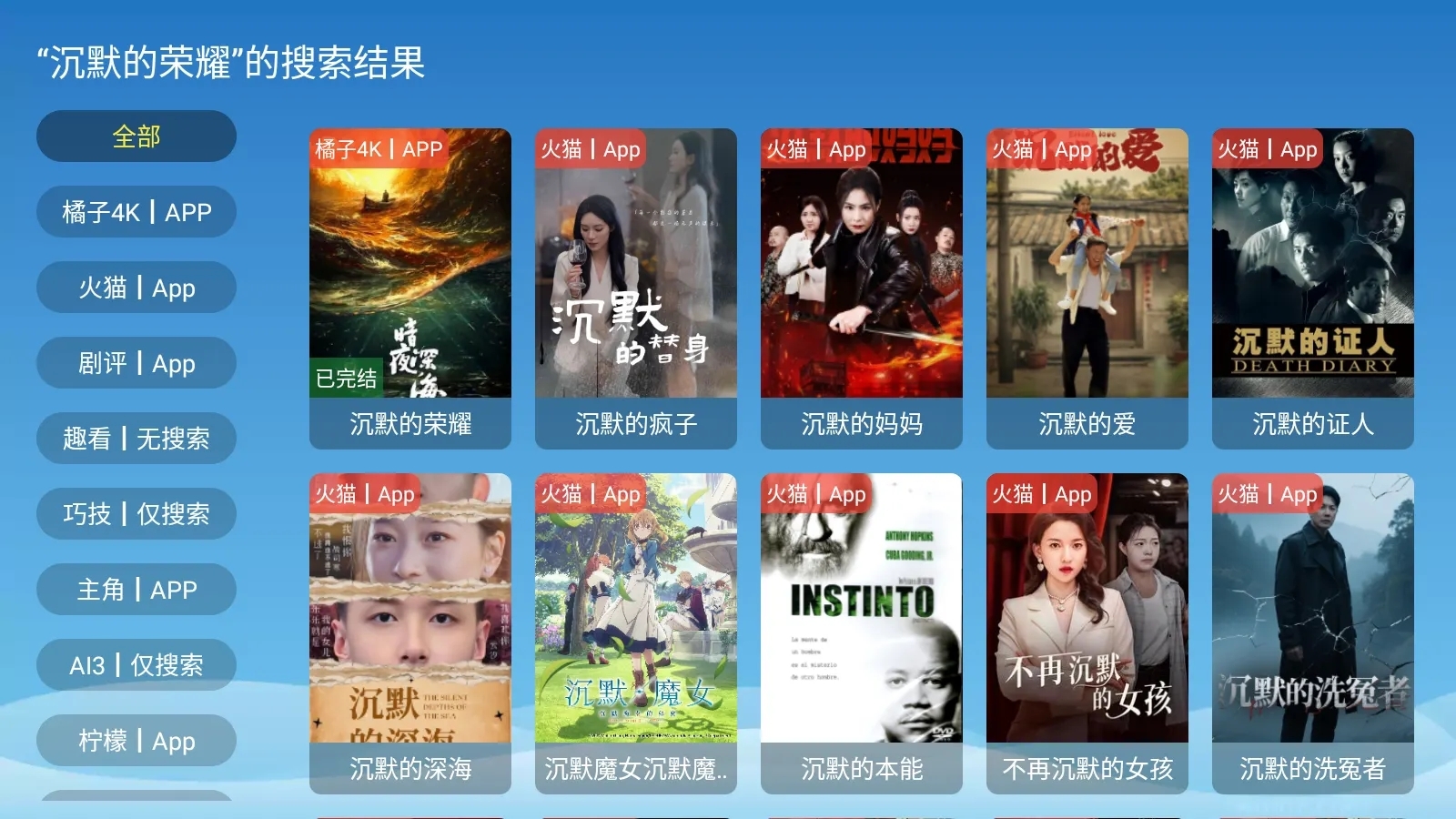Viewport: 1456px width, 819px height.
Task: View details for 沉默的爱
Action: point(1087,288)
